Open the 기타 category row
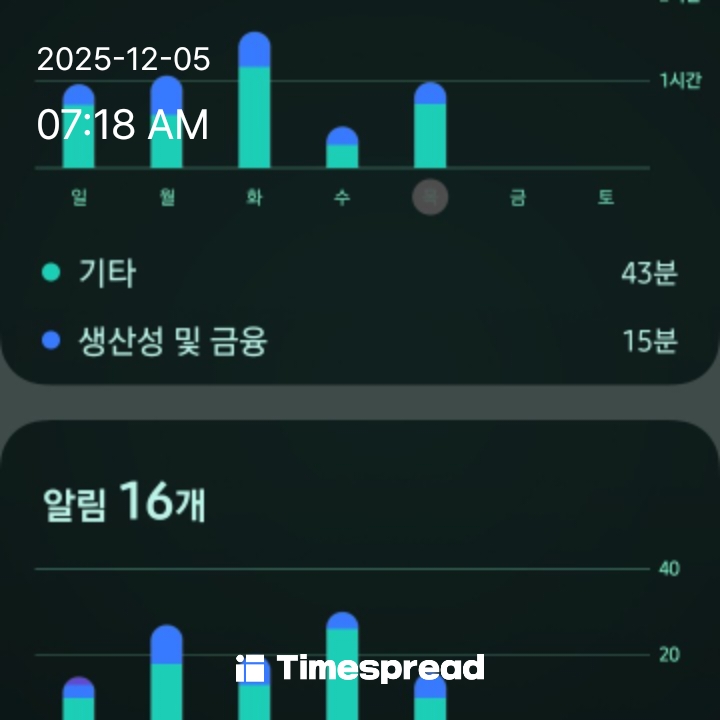 pos(359,272)
